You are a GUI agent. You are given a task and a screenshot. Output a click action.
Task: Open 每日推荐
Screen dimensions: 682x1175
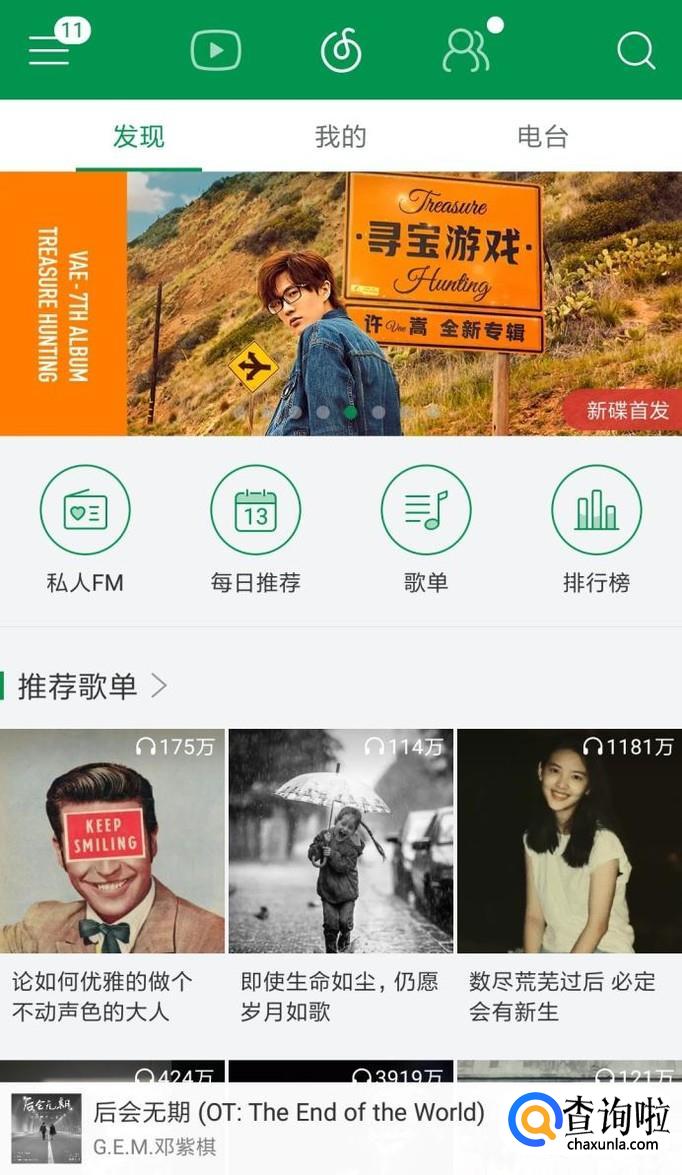[x=256, y=530]
